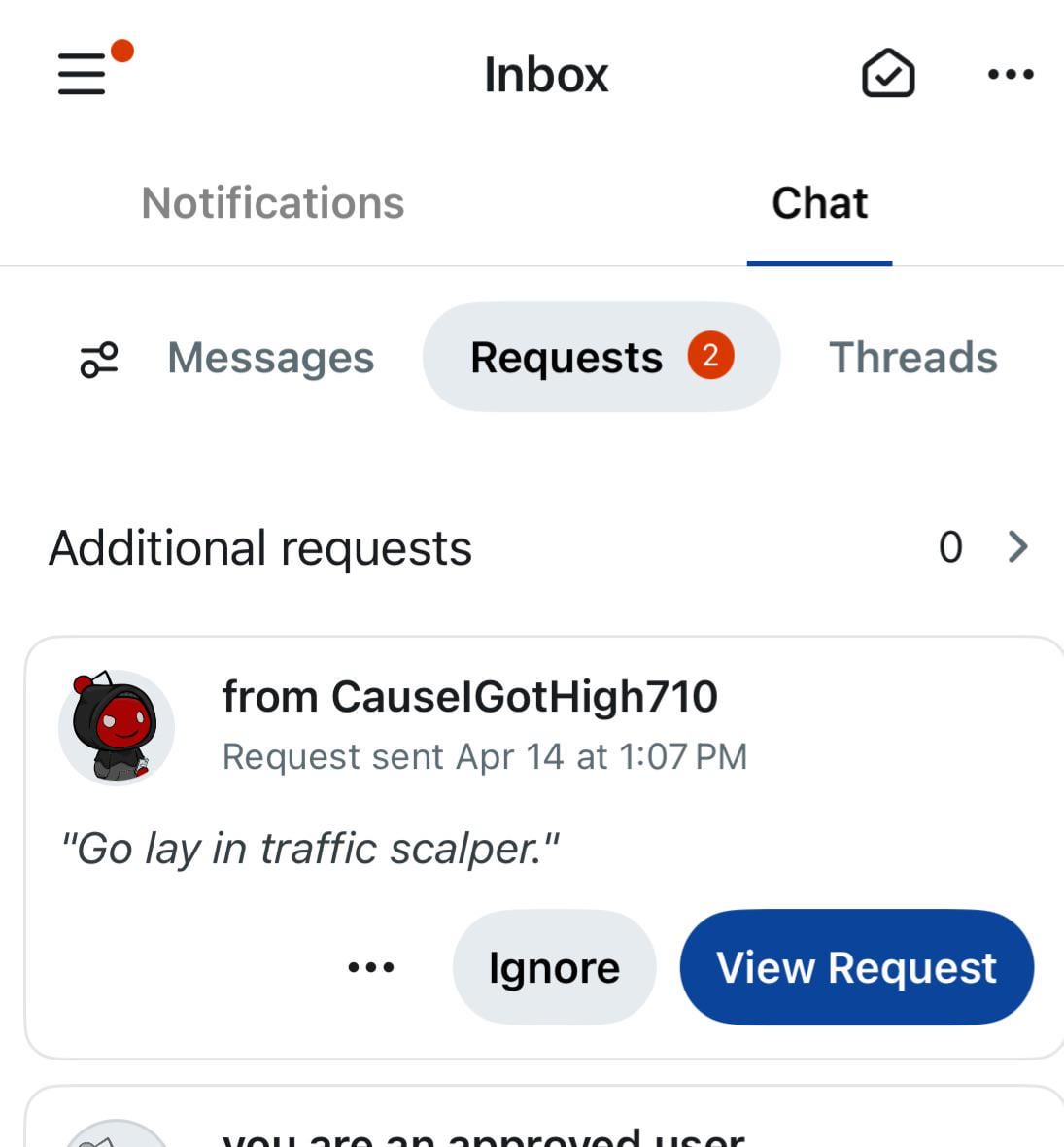The height and width of the screenshot is (1147, 1064).
Task: Open the Inbox overflow menu
Action: tap(1011, 74)
